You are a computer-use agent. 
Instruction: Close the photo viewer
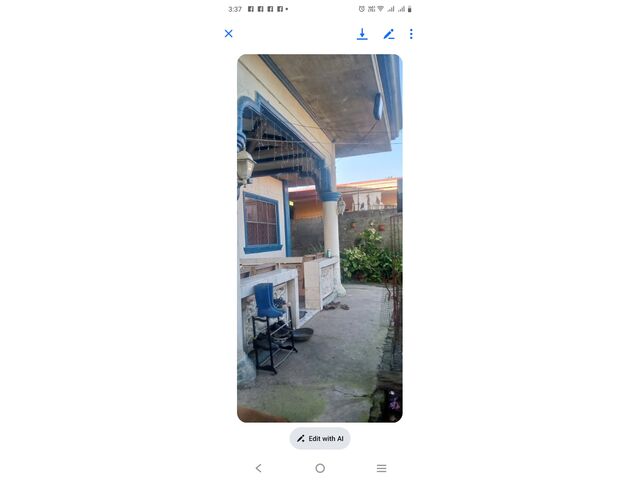click(x=228, y=34)
